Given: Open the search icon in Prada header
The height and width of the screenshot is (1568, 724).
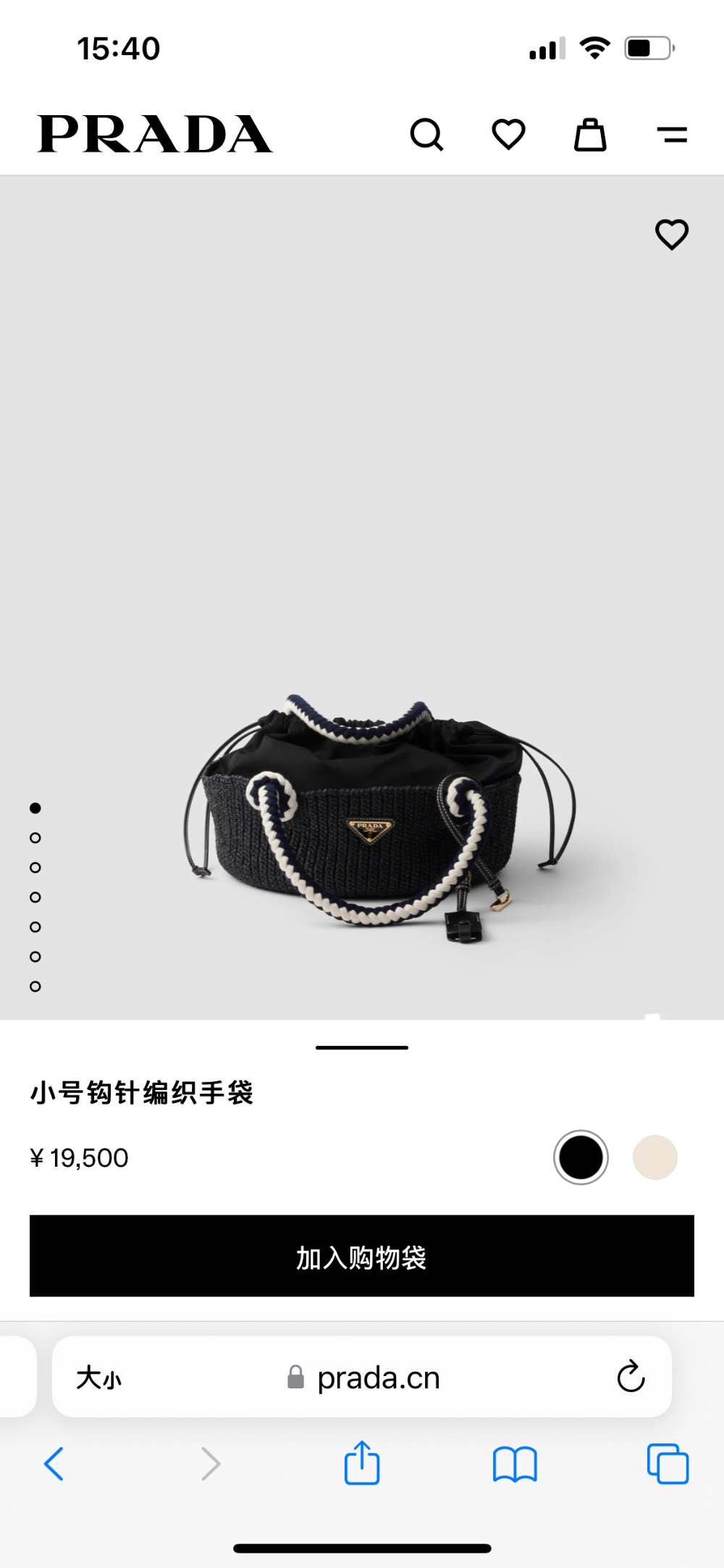Looking at the screenshot, I should (x=426, y=135).
